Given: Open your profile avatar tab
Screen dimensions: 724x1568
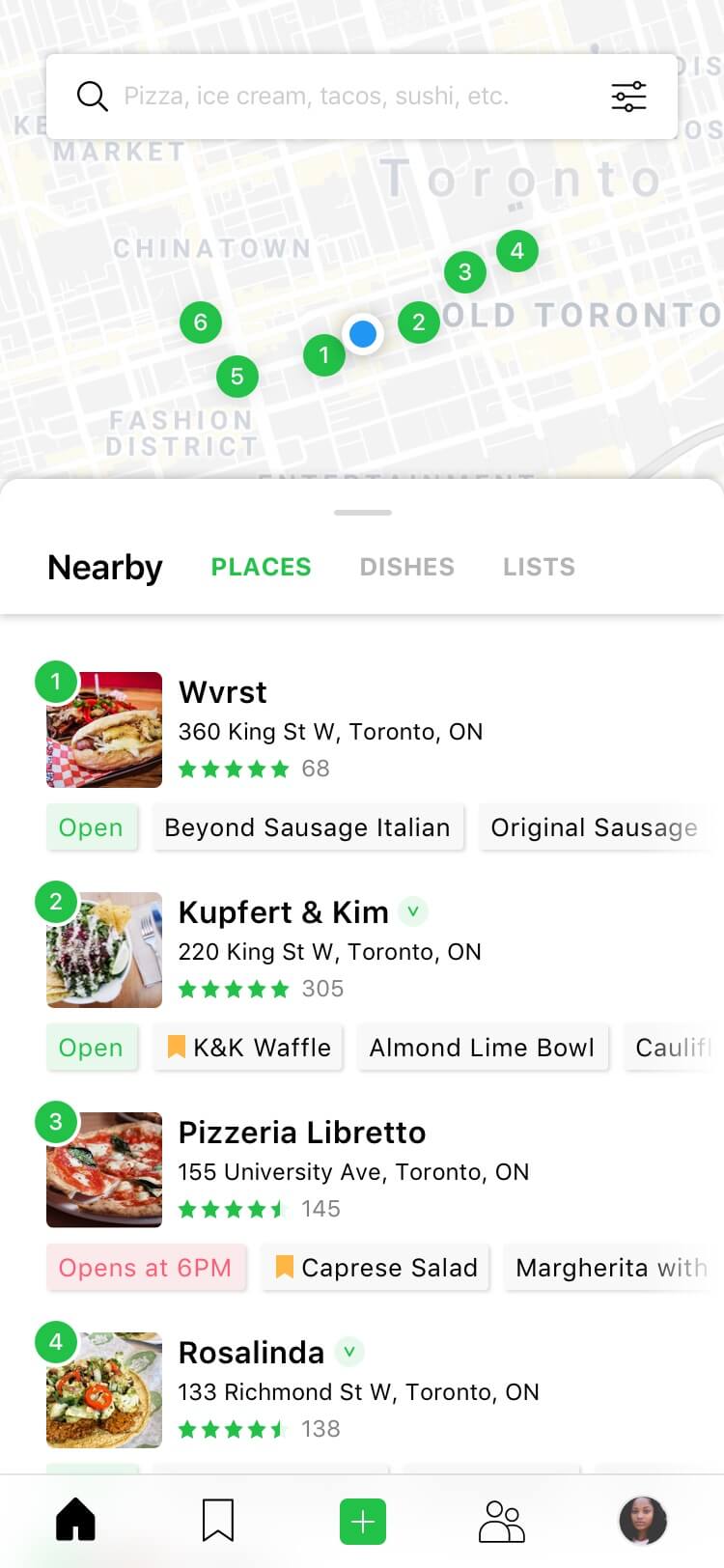Looking at the screenshot, I should click(x=643, y=1522).
